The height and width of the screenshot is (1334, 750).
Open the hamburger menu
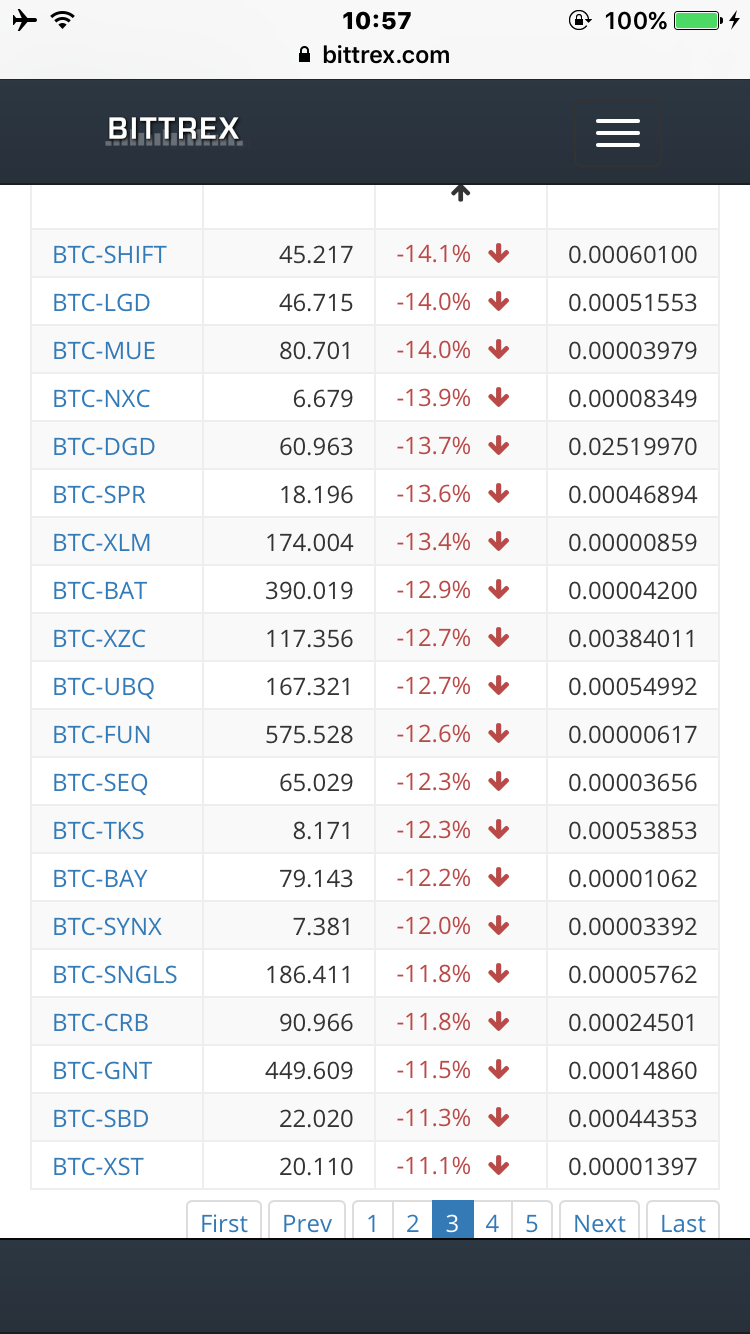point(617,132)
